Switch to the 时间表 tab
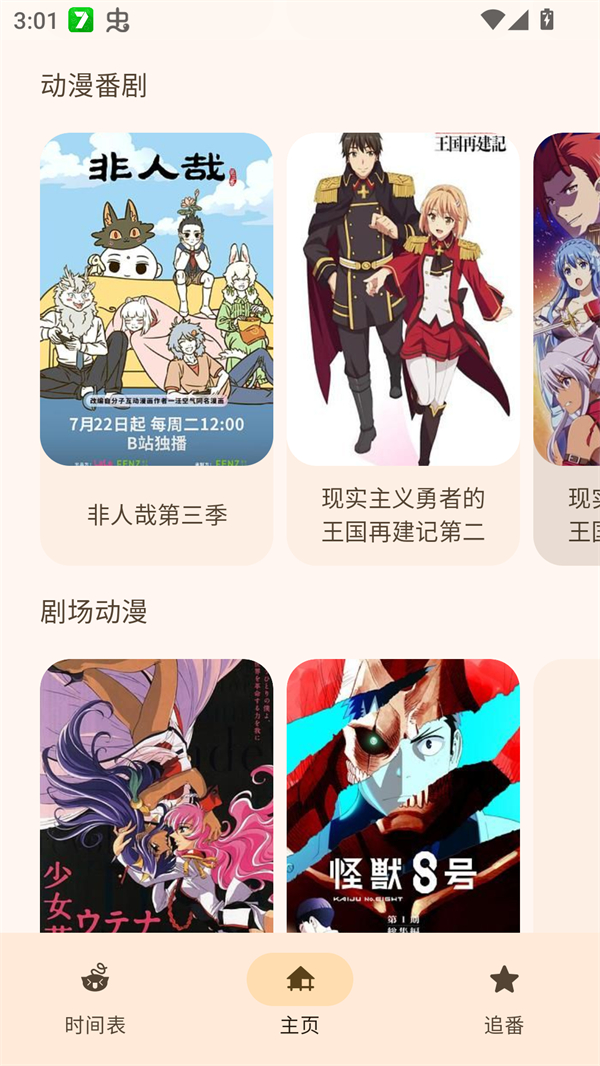600x1066 pixels. tap(95, 998)
